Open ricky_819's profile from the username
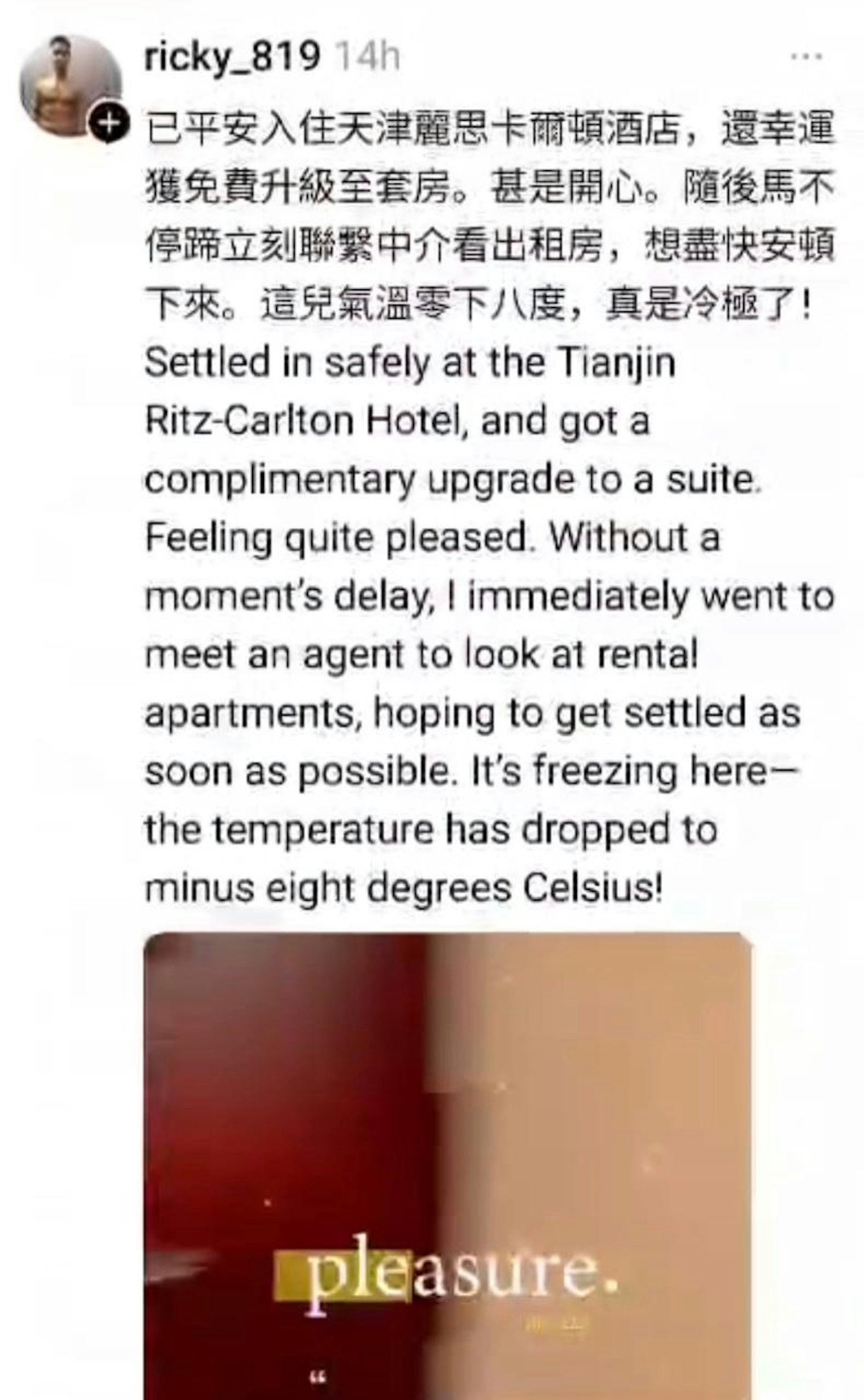Image resolution: width=864 pixels, height=1400 pixels. coord(231,57)
